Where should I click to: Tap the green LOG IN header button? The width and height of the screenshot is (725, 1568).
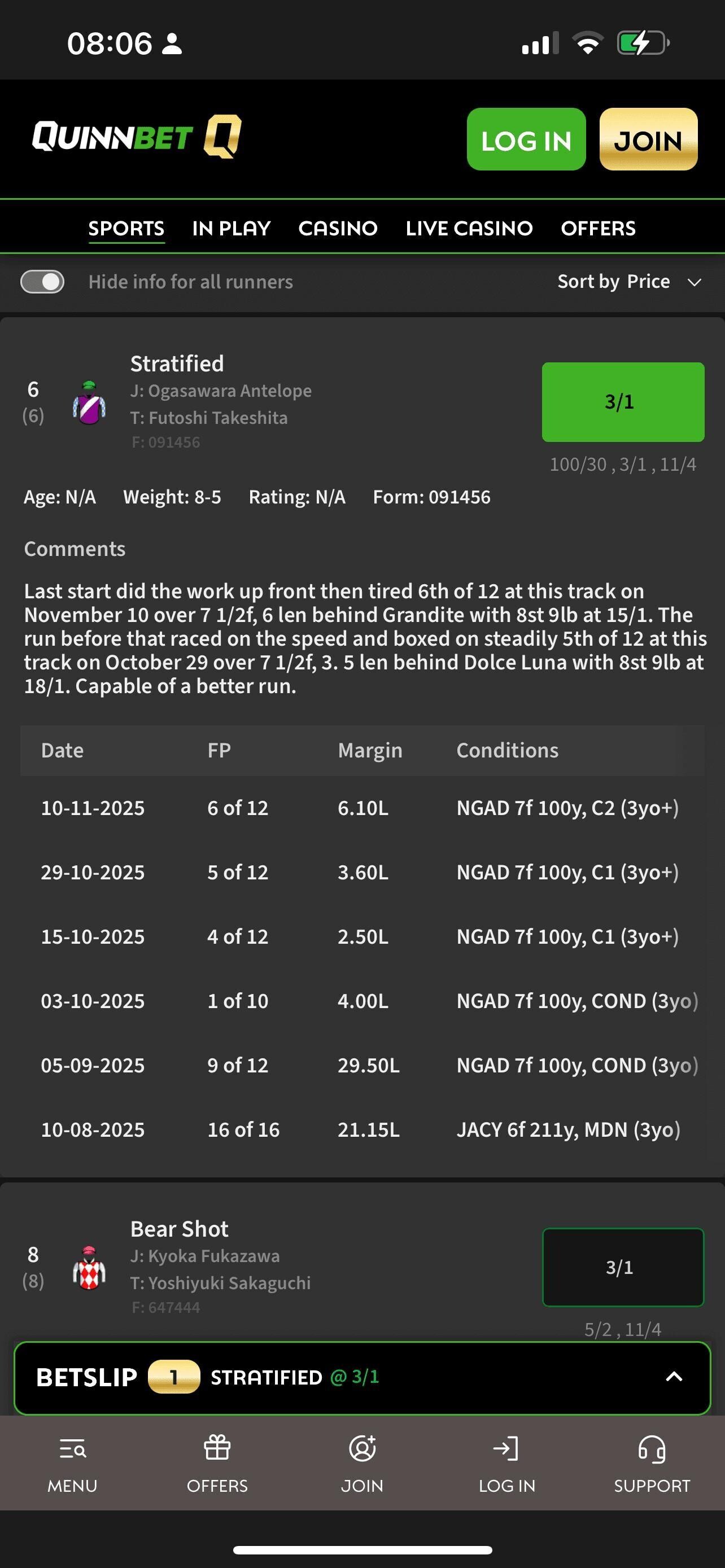tap(526, 139)
